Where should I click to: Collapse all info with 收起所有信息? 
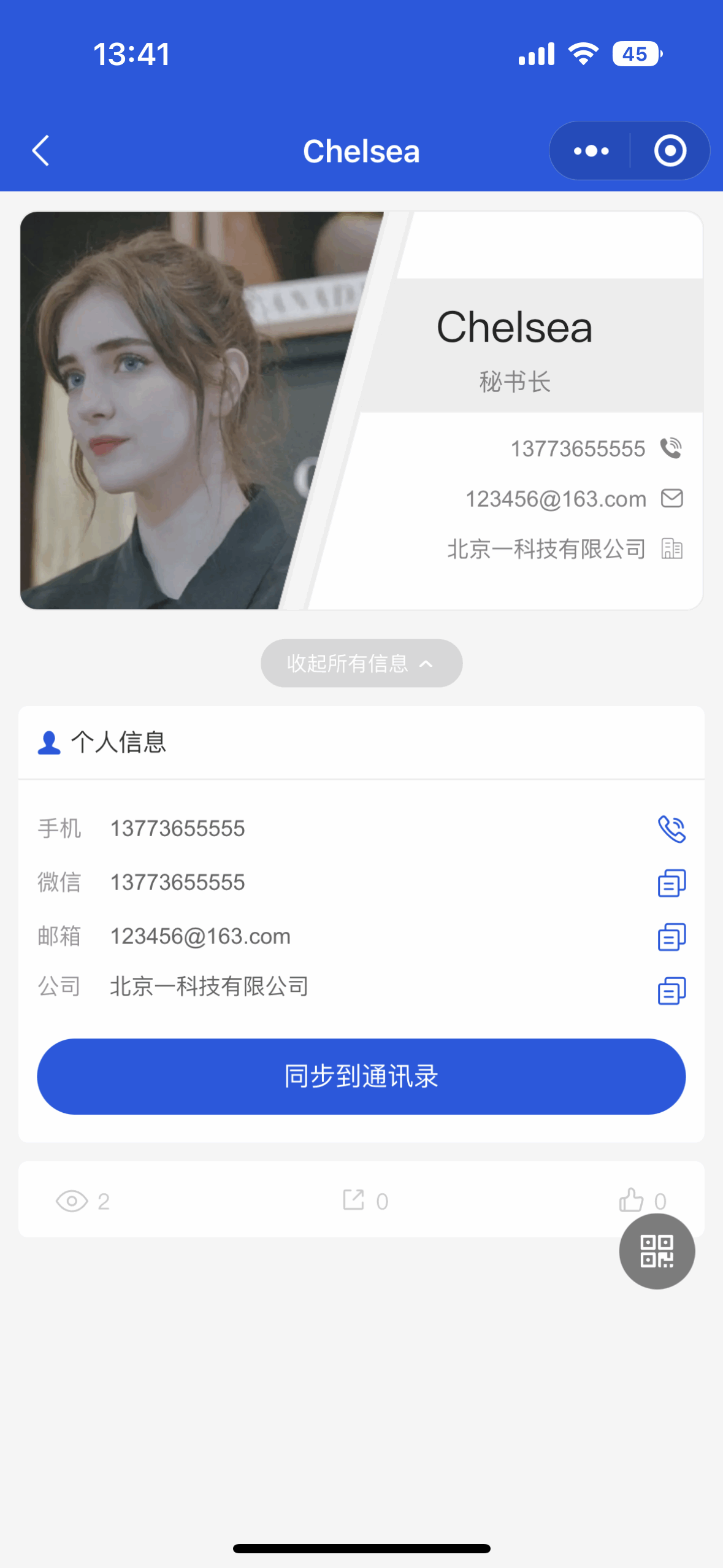point(361,663)
